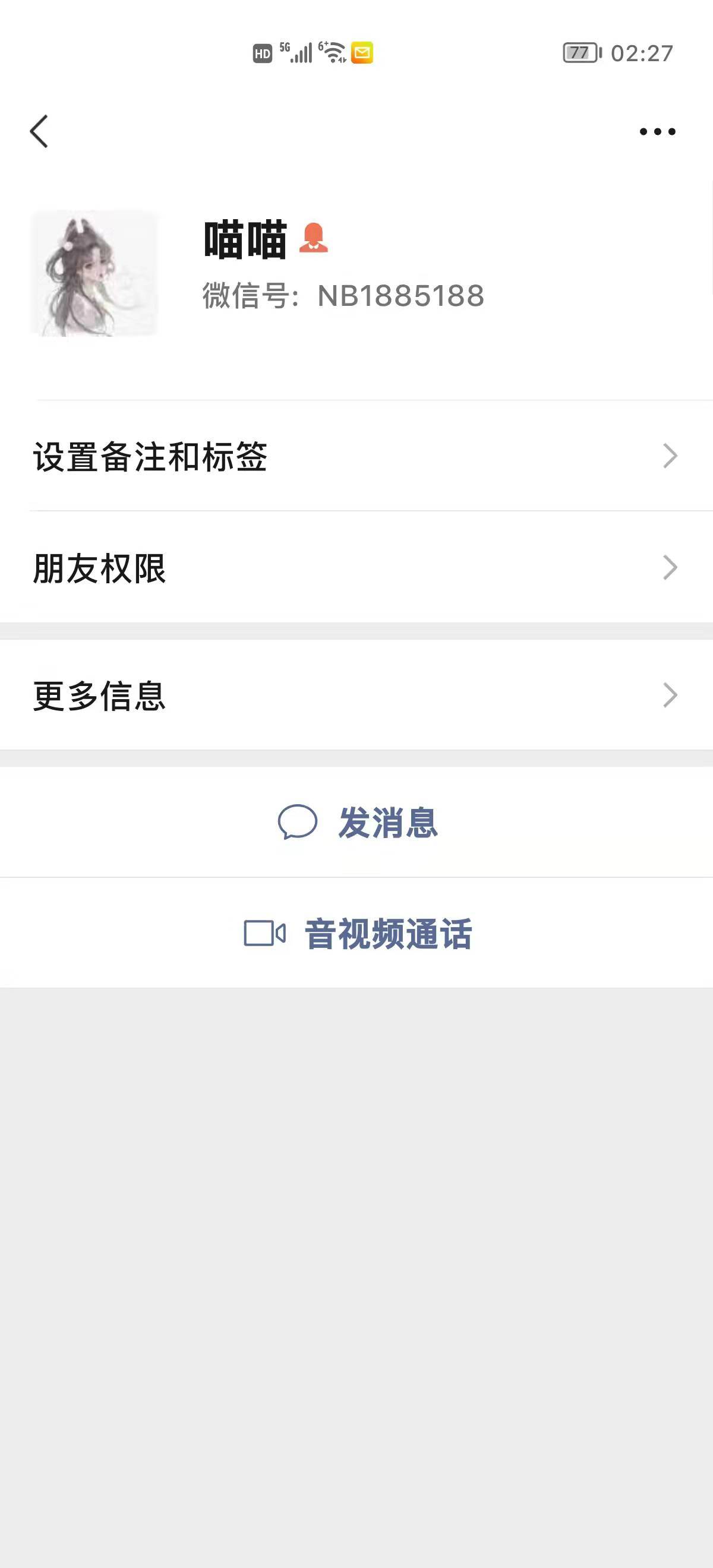View 喵喵's profile avatar

(x=94, y=273)
